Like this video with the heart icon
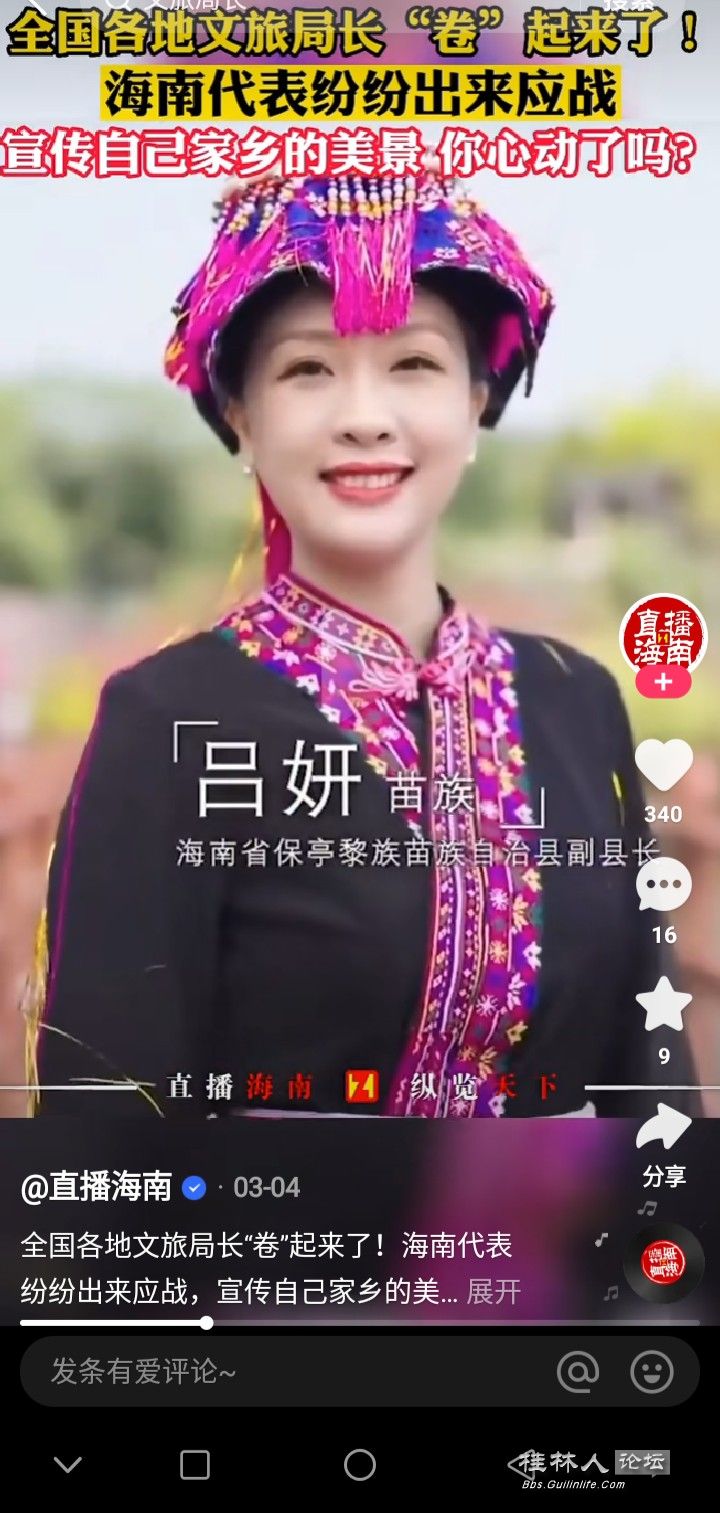Viewport: 720px width, 1513px height. 663,767
